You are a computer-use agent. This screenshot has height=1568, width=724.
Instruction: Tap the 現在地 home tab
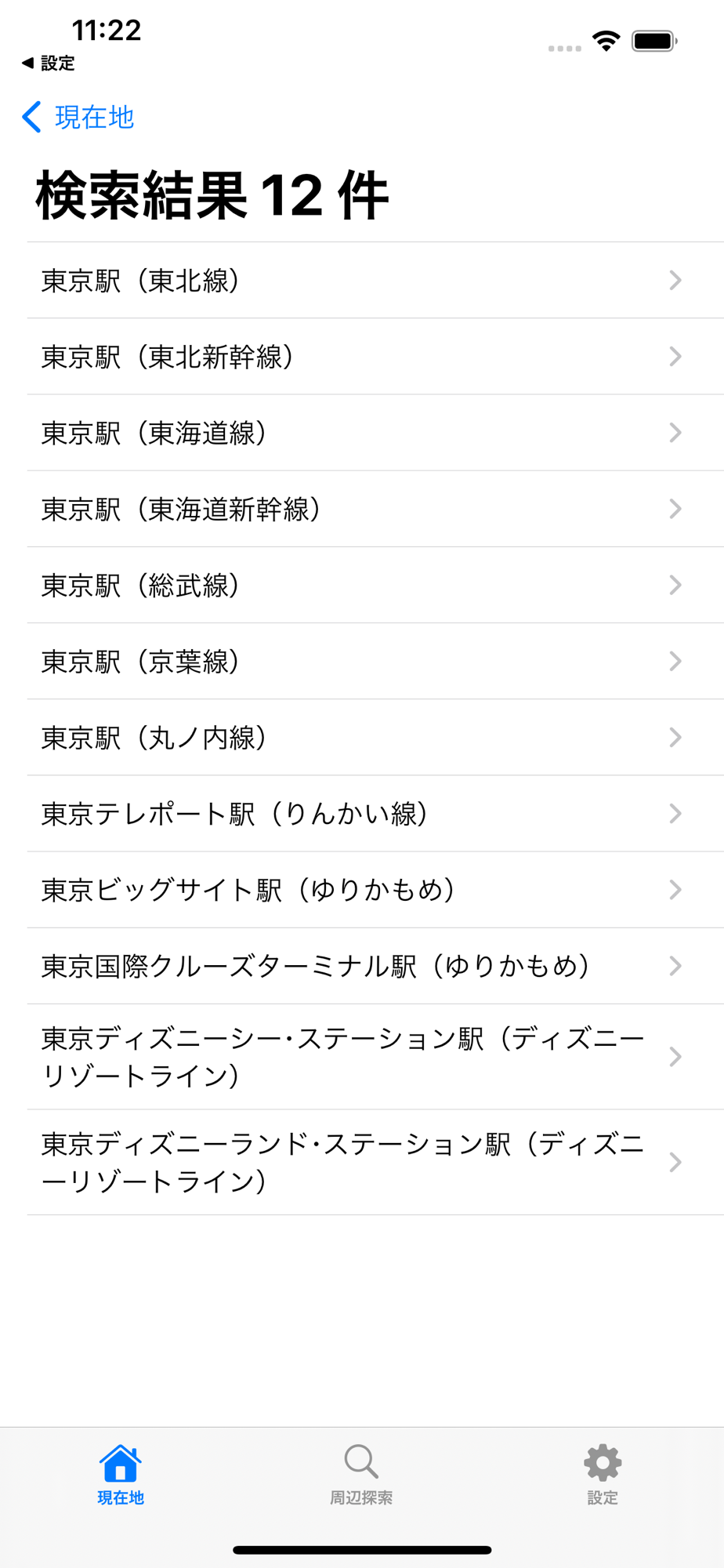coord(121,1475)
